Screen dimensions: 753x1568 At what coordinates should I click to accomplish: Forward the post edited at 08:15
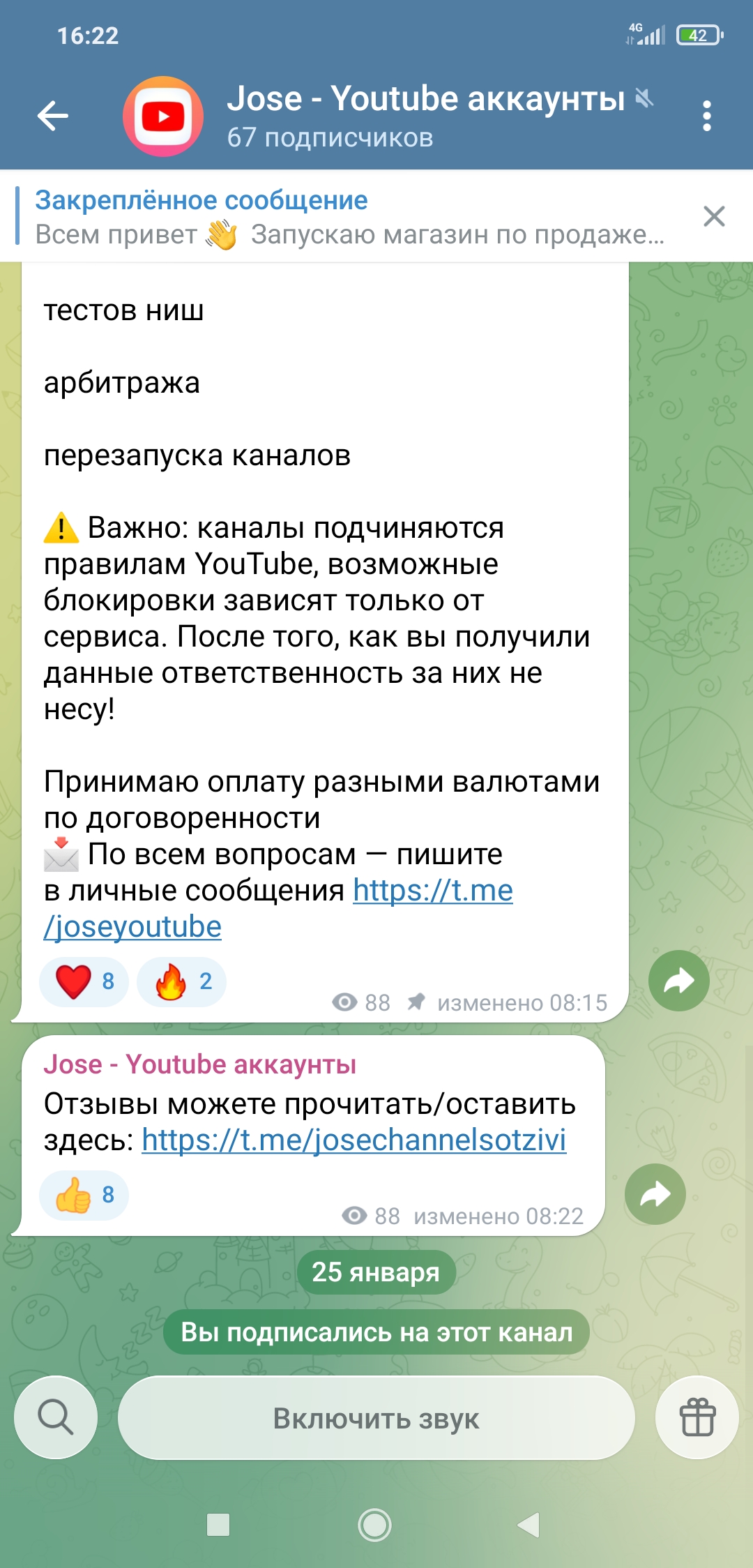pyautogui.click(x=678, y=981)
